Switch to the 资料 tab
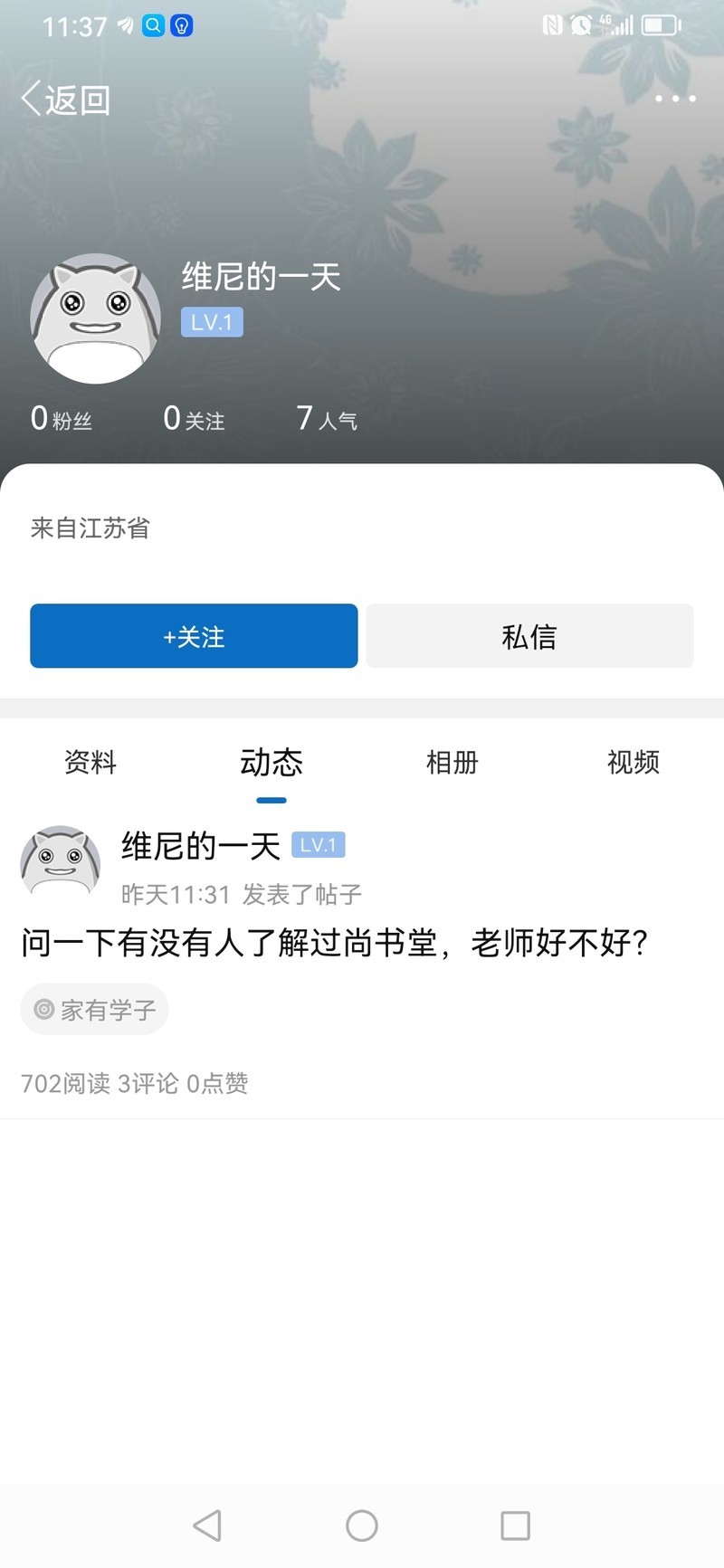 point(90,763)
